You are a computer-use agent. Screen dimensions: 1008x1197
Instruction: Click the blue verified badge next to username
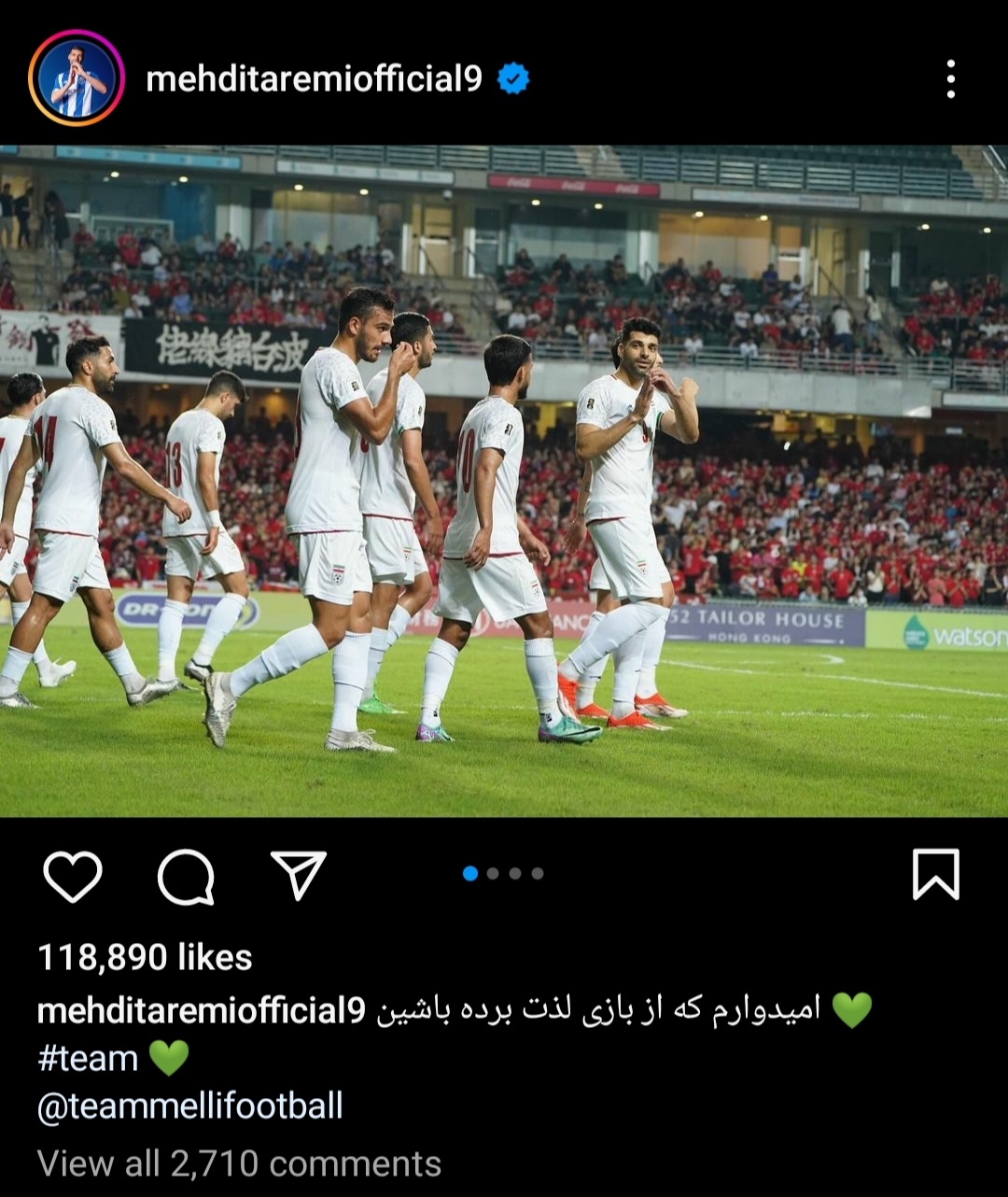(511, 79)
